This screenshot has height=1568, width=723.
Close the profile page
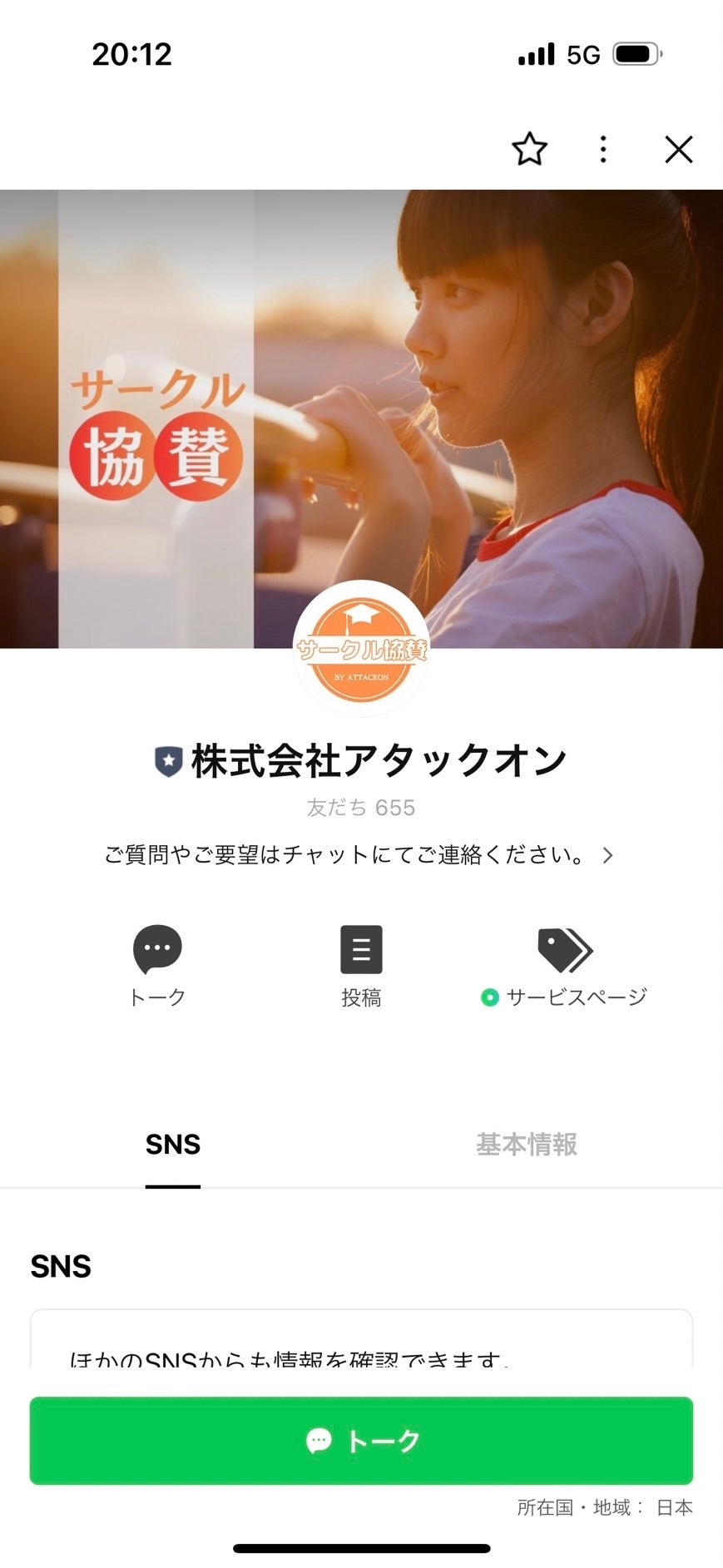pos(679,150)
